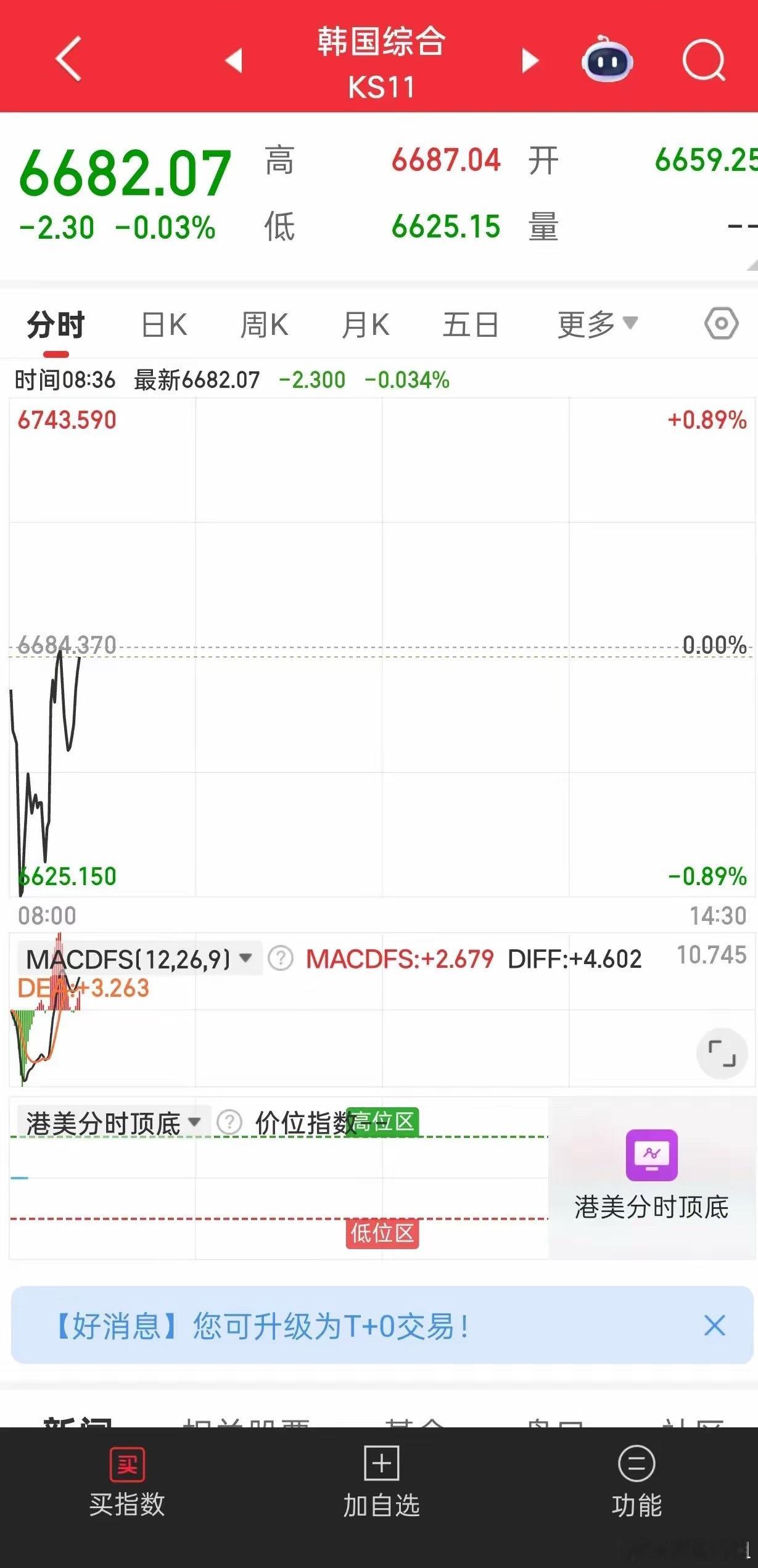Switch to the 周K tab
The width and height of the screenshot is (758, 1568).
pyautogui.click(x=265, y=325)
